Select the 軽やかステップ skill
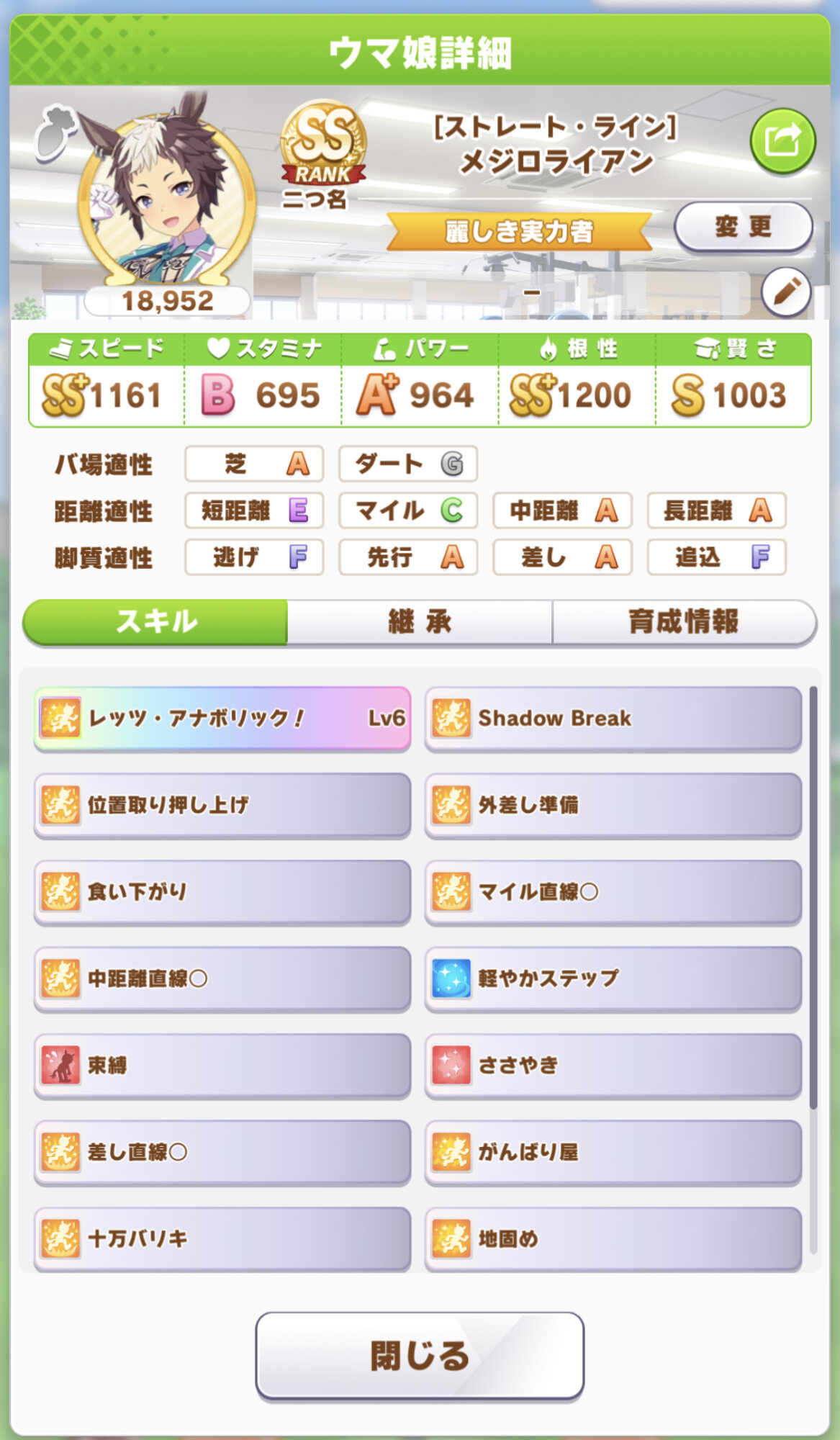Viewport: 840px width, 1440px height. pyautogui.click(x=613, y=978)
